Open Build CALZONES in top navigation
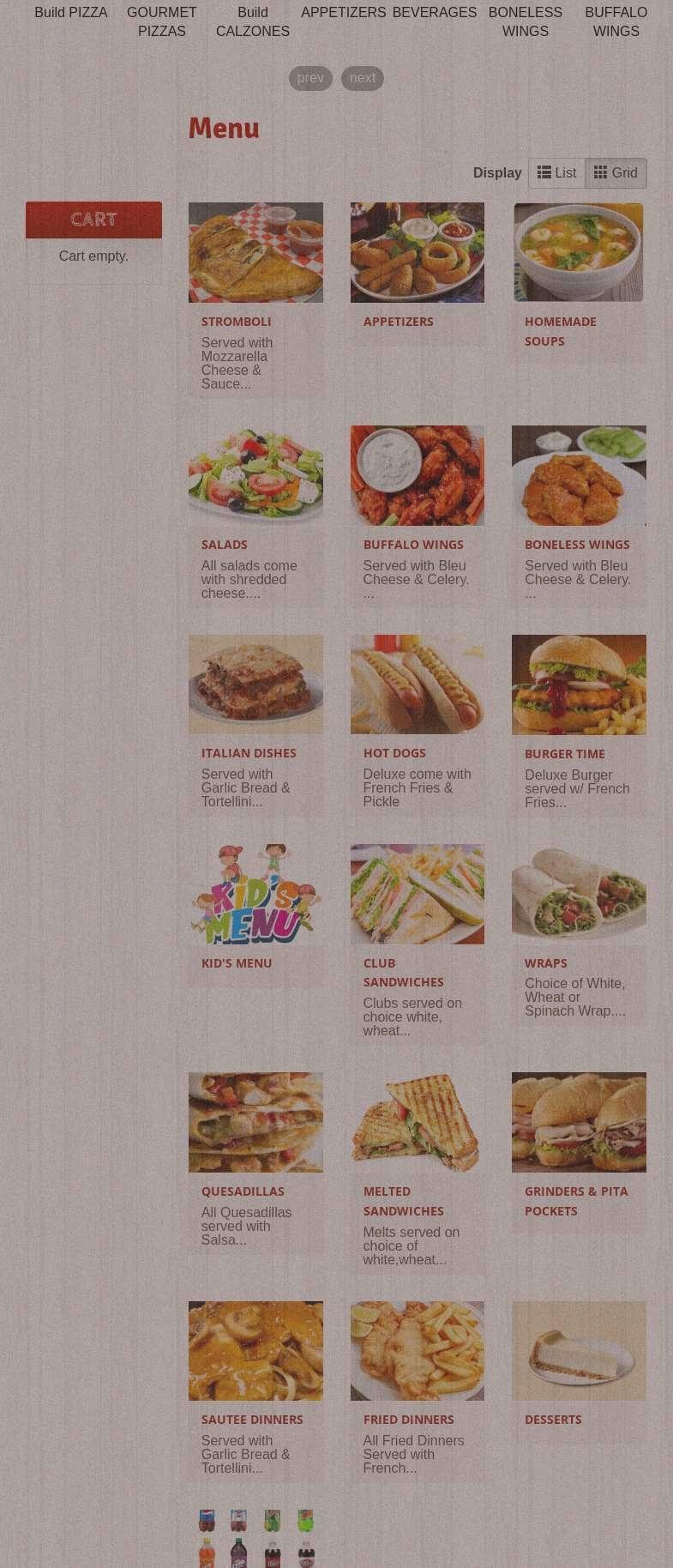 pos(252,21)
